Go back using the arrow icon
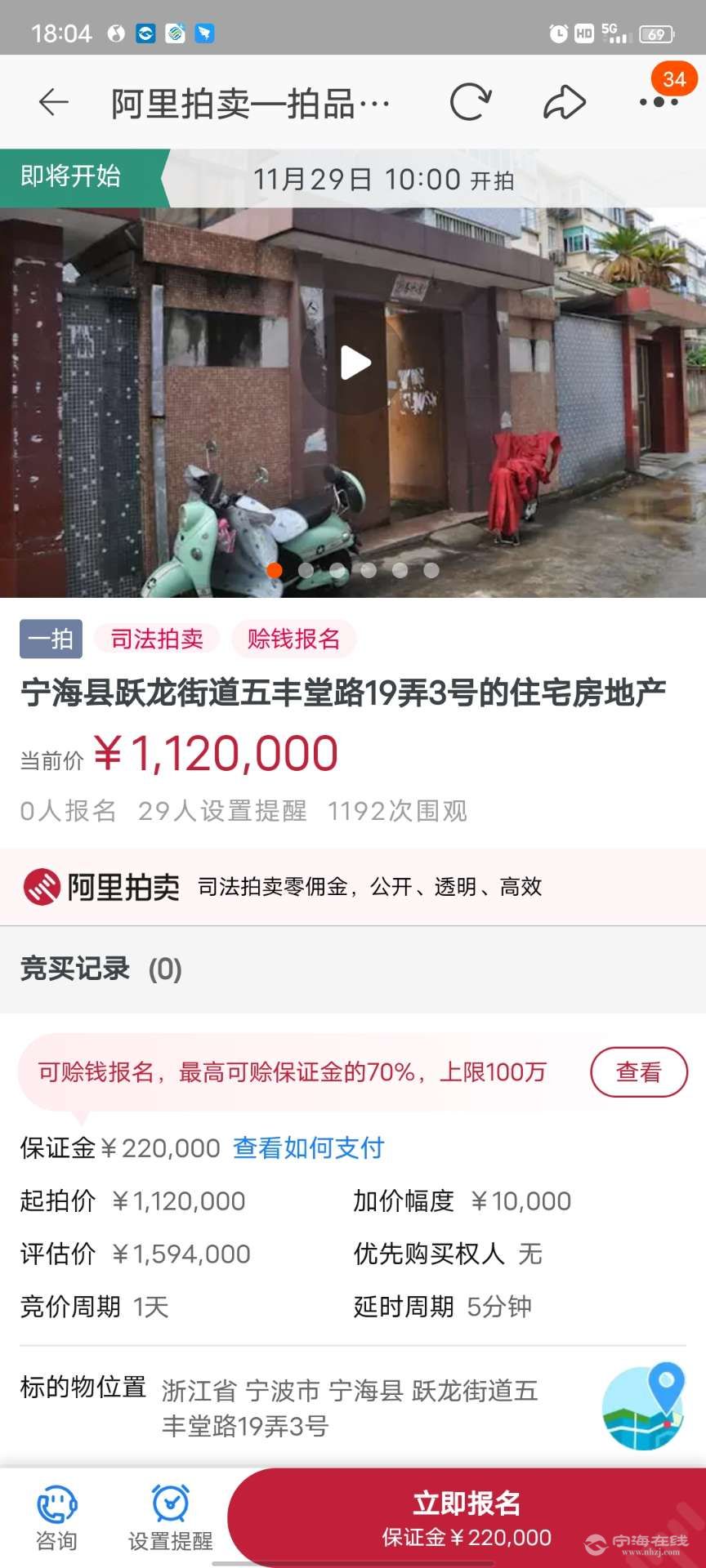 coord(54,102)
